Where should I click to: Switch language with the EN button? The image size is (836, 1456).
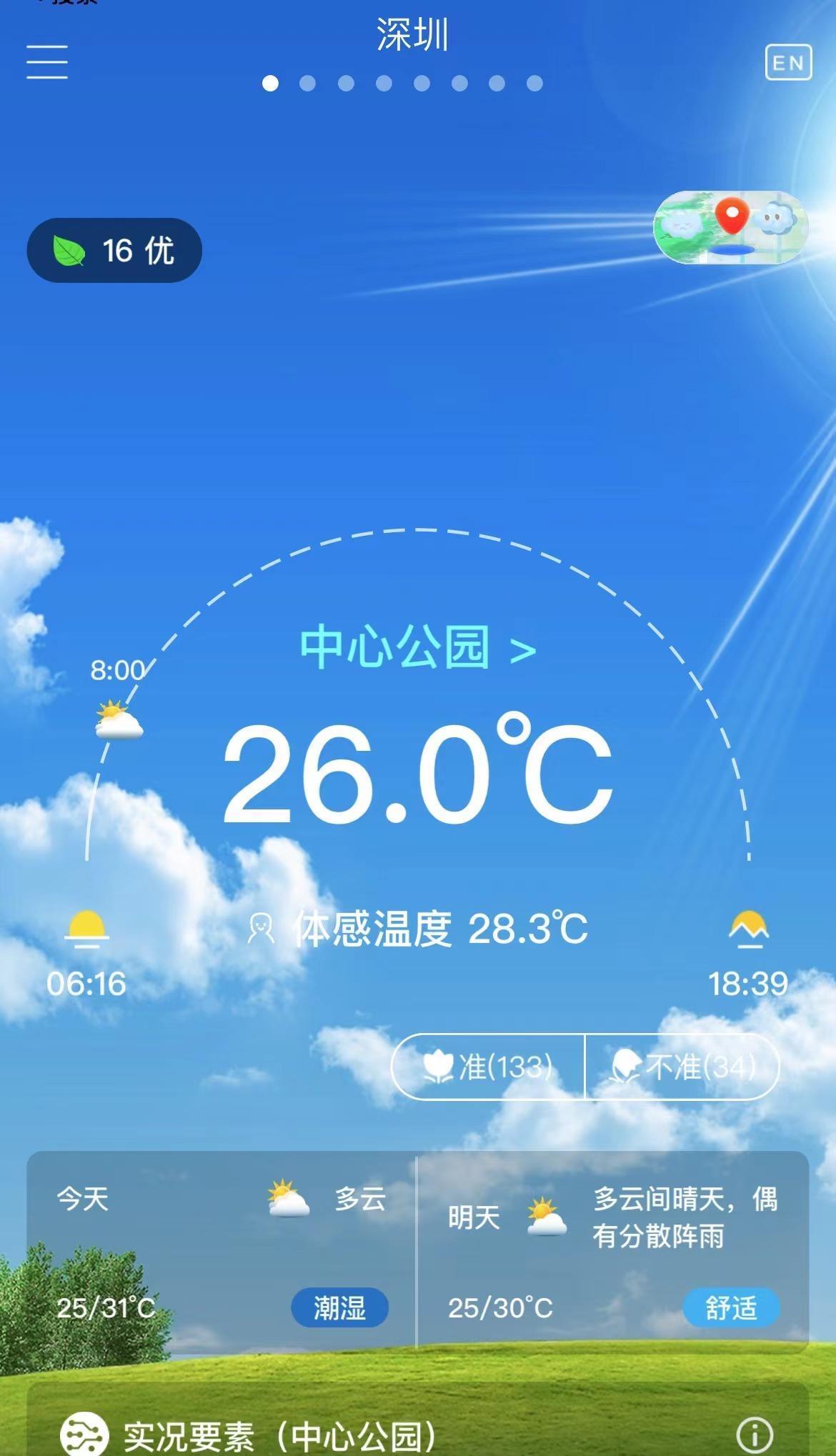click(788, 63)
